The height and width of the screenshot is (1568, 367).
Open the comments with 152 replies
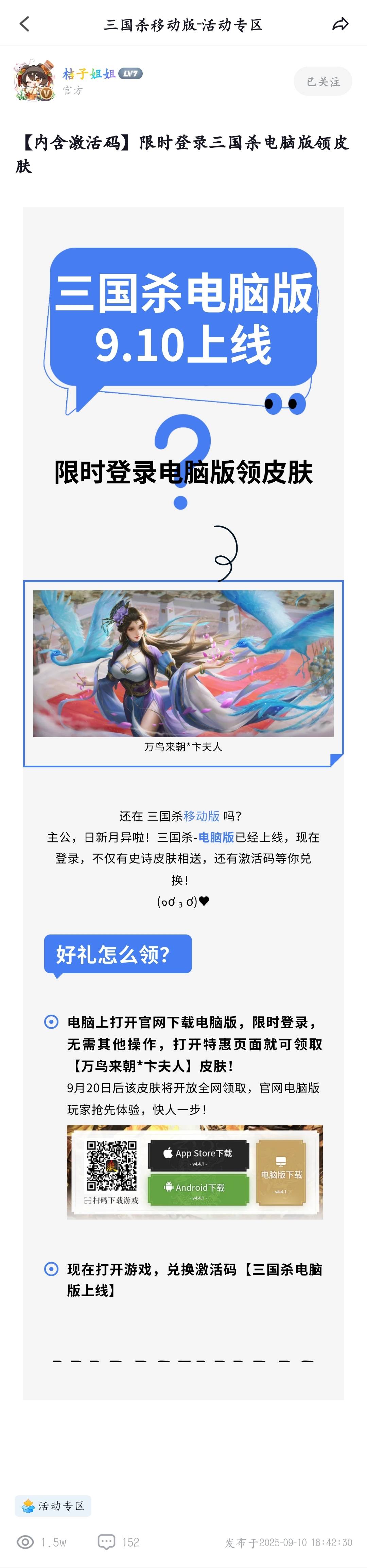pos(119,1542)
